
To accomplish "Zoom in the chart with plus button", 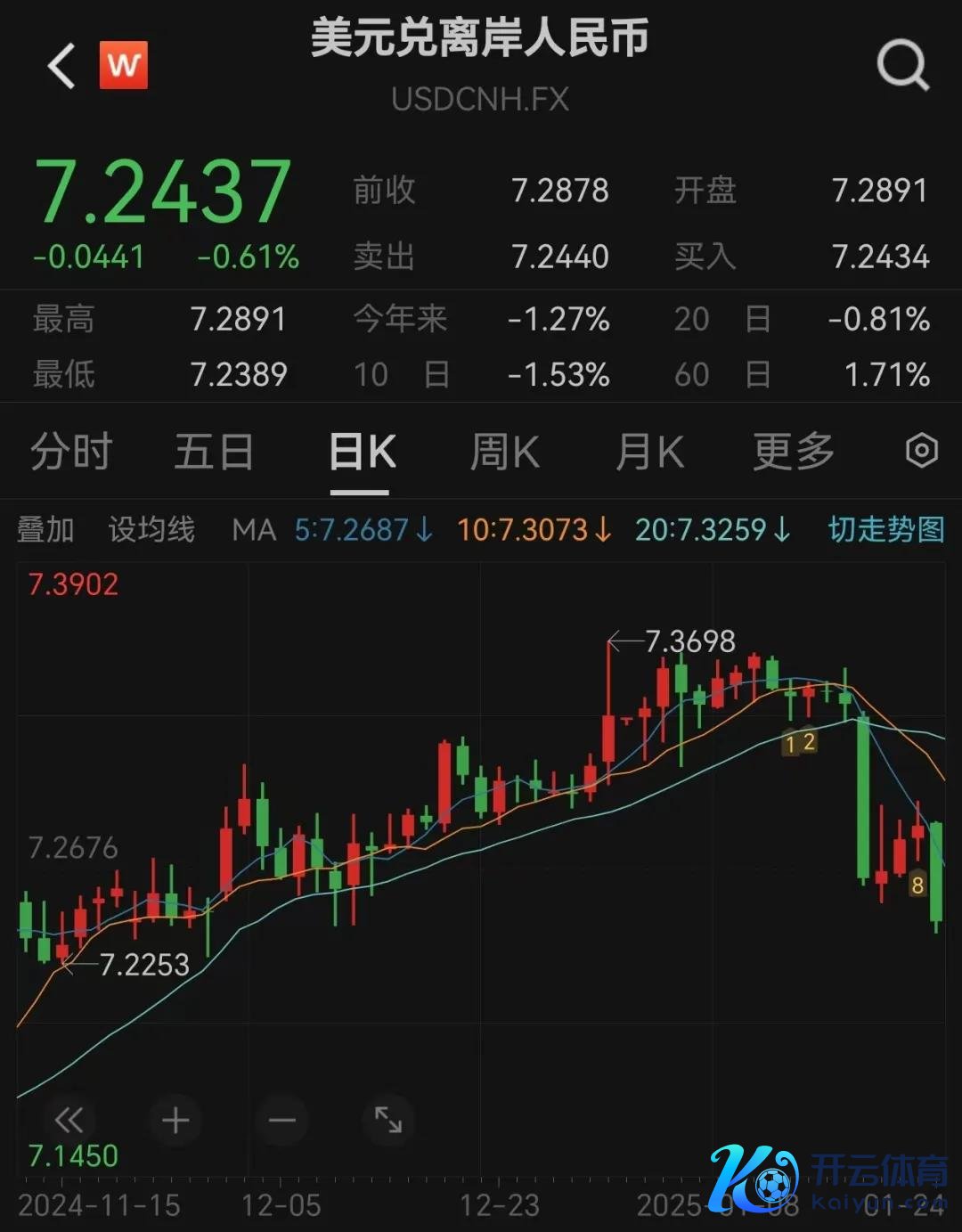I will pyautogui.click(x=175, y=1120).
